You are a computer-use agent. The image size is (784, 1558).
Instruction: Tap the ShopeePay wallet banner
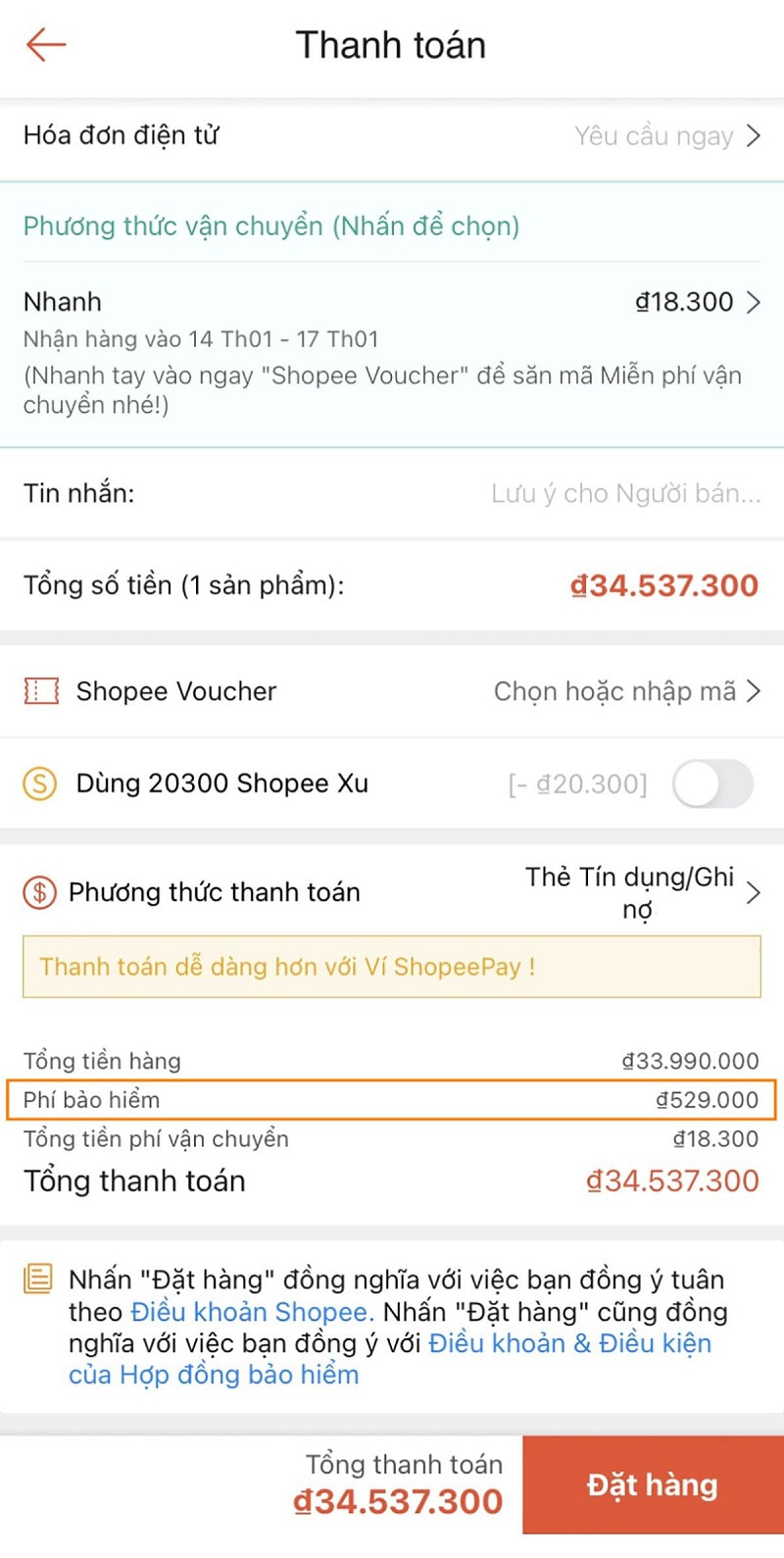click(x=392, y=967)
